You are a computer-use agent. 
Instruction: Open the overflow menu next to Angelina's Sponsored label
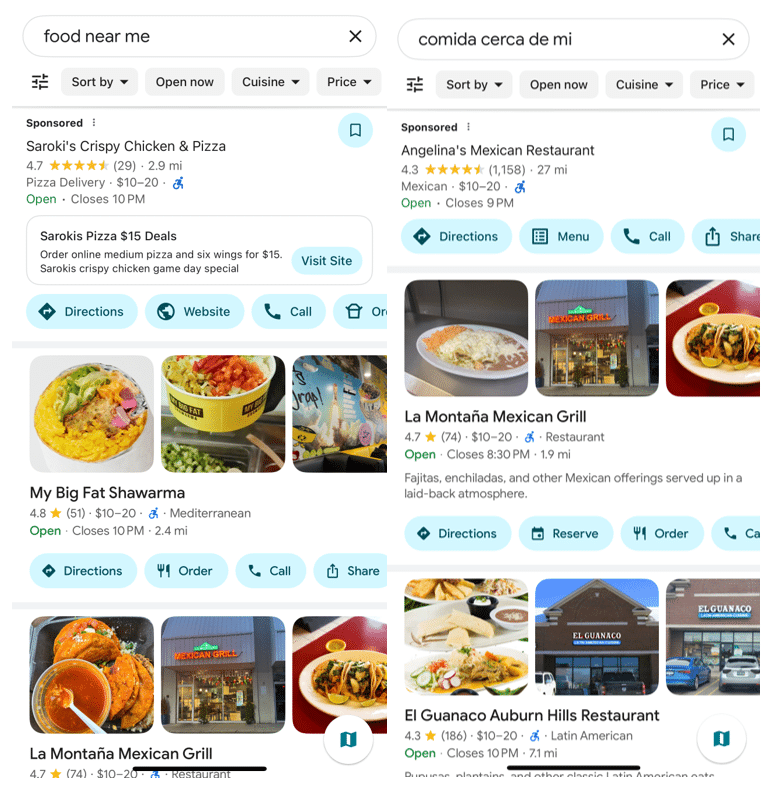click(466, 127)
